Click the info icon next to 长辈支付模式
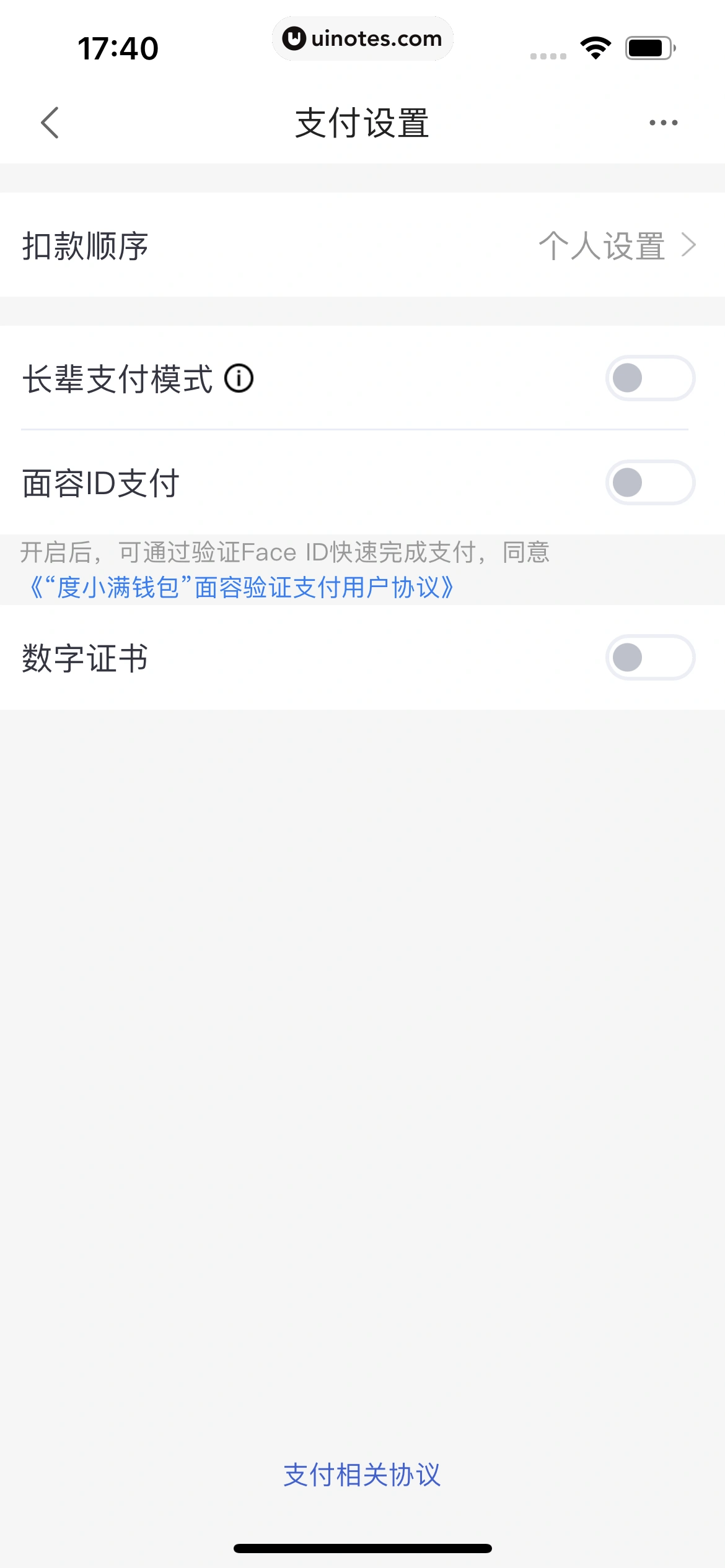Image resolution: width=725 pixels, height=1568 pixels. (x=239, y=378)
